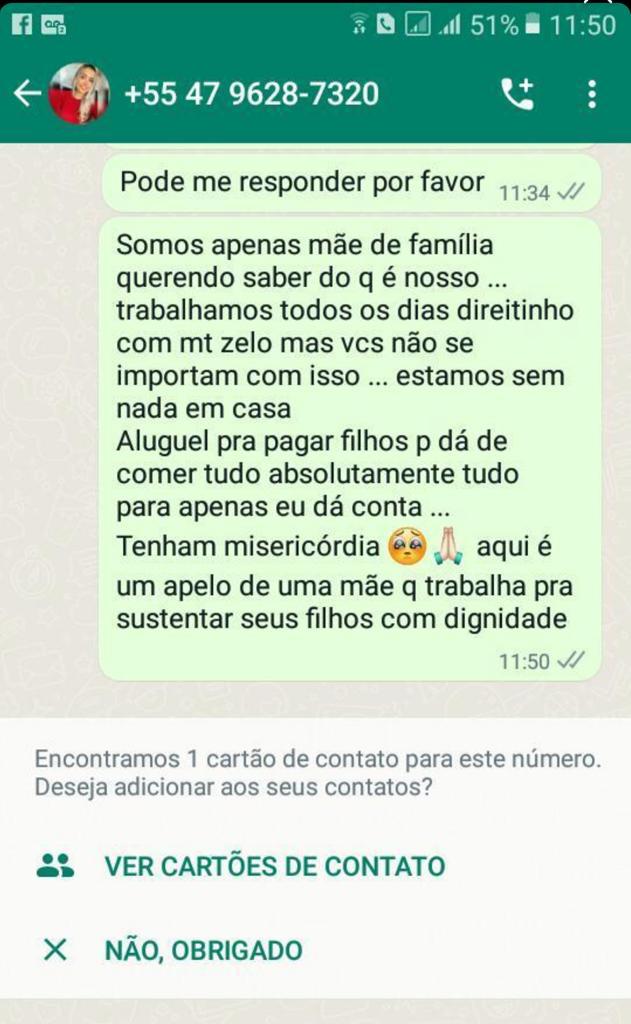Go back using the arrow icon

(x=27, y=94)
